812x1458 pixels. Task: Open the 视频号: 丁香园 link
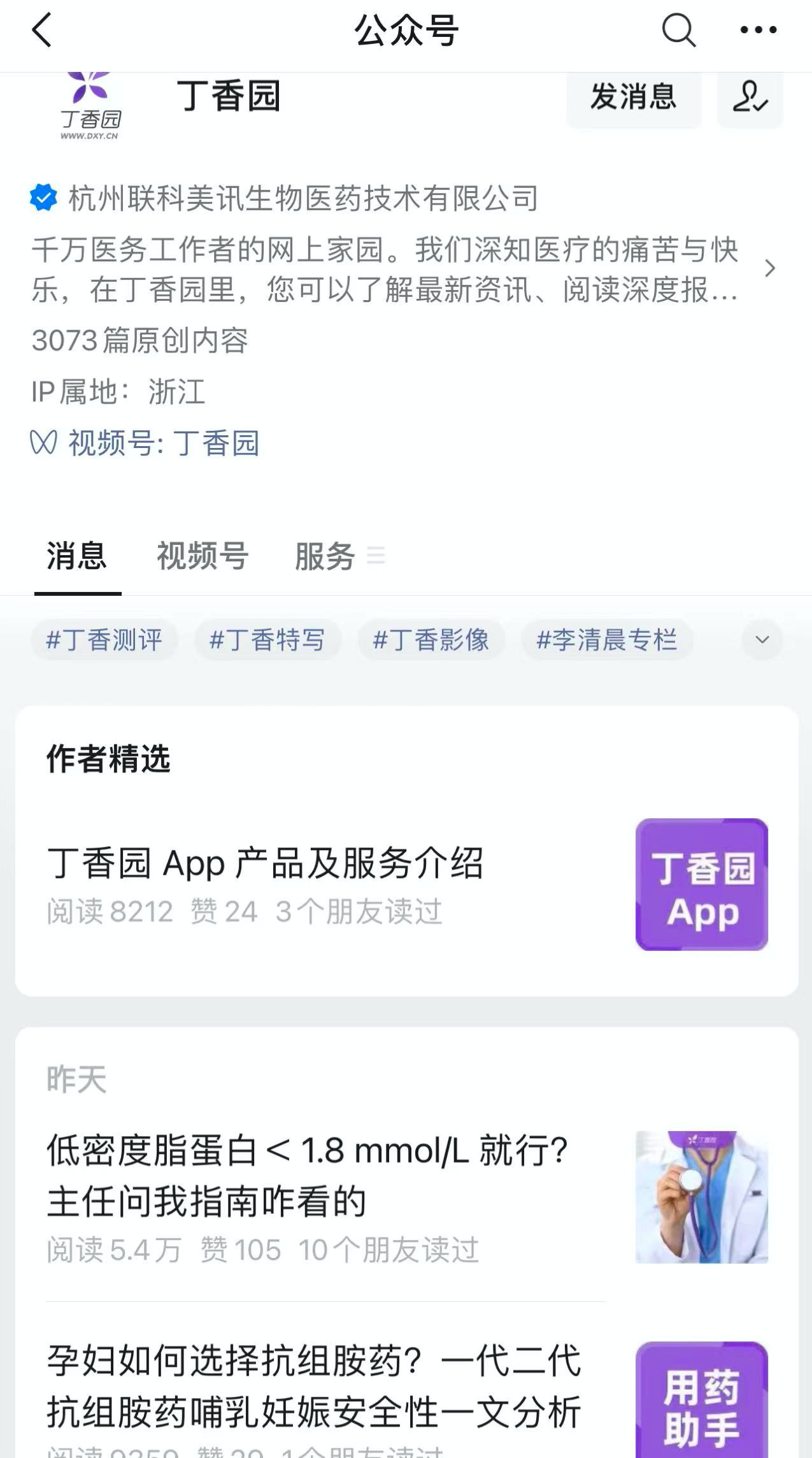click(163, 443)
